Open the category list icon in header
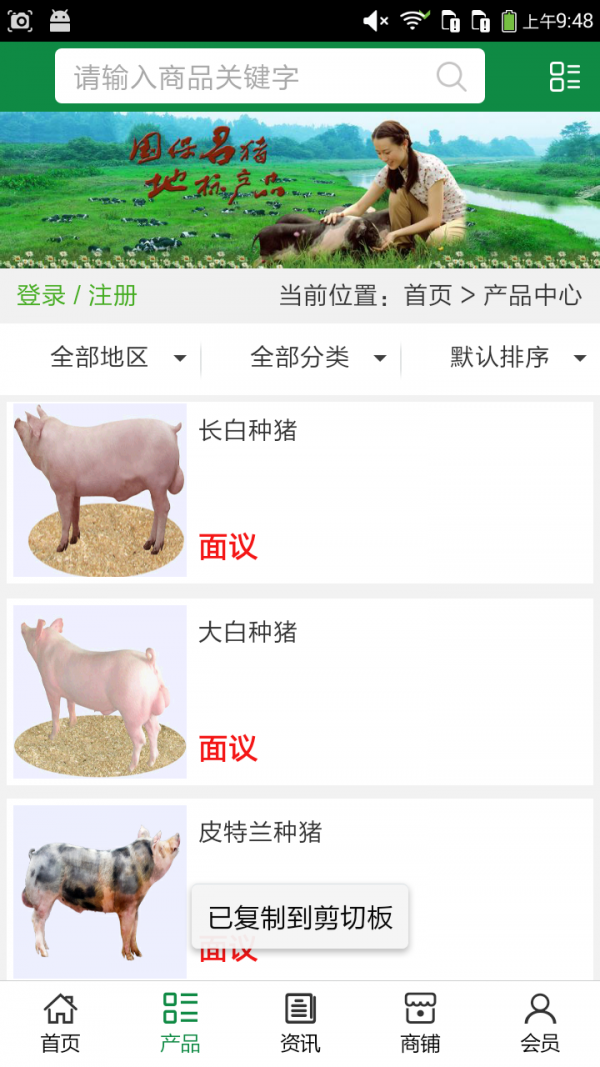 point(564,77)
